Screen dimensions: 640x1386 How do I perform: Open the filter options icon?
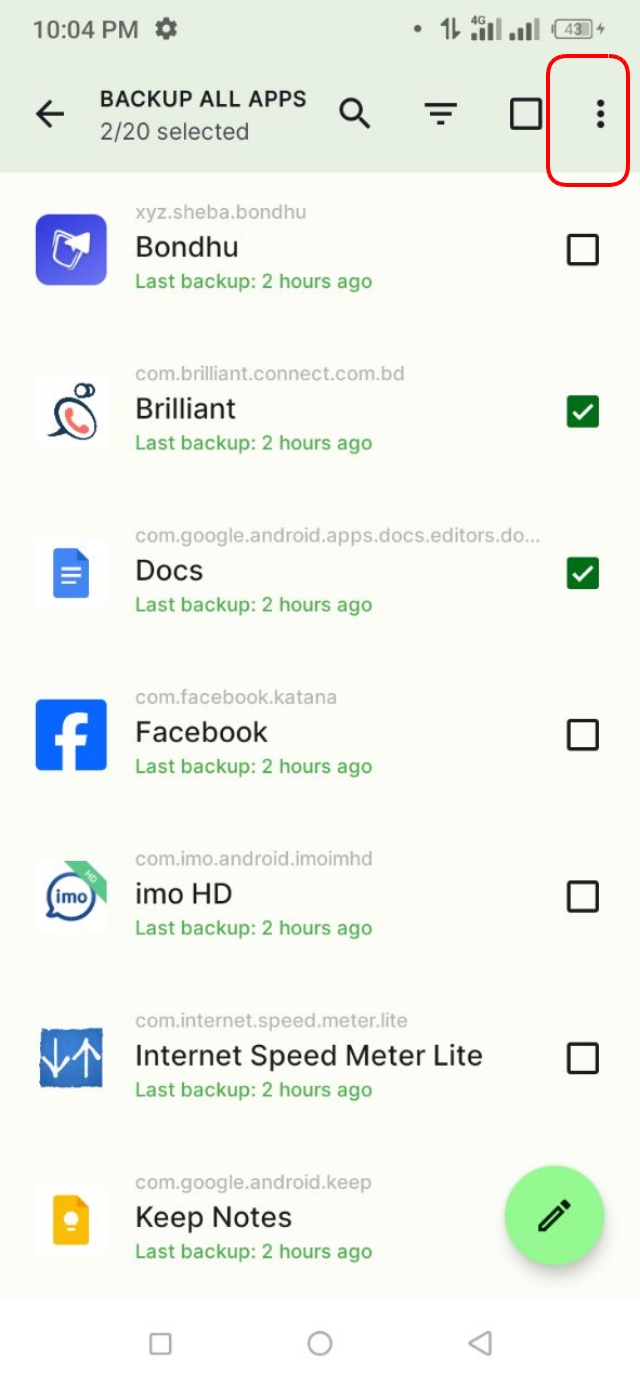tap(440, 114)
